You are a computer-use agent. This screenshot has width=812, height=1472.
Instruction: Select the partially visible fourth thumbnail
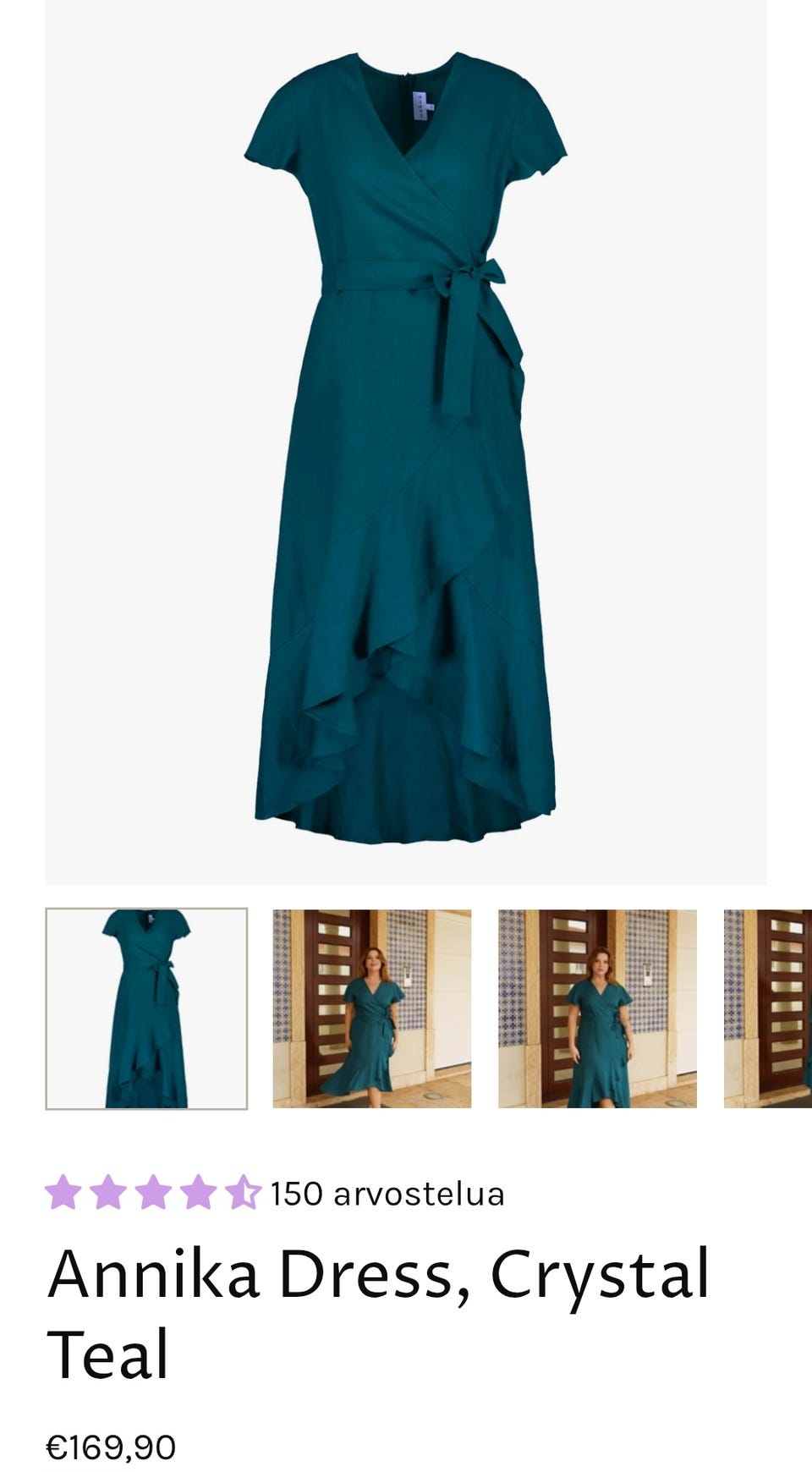(x=768, y=1008)
